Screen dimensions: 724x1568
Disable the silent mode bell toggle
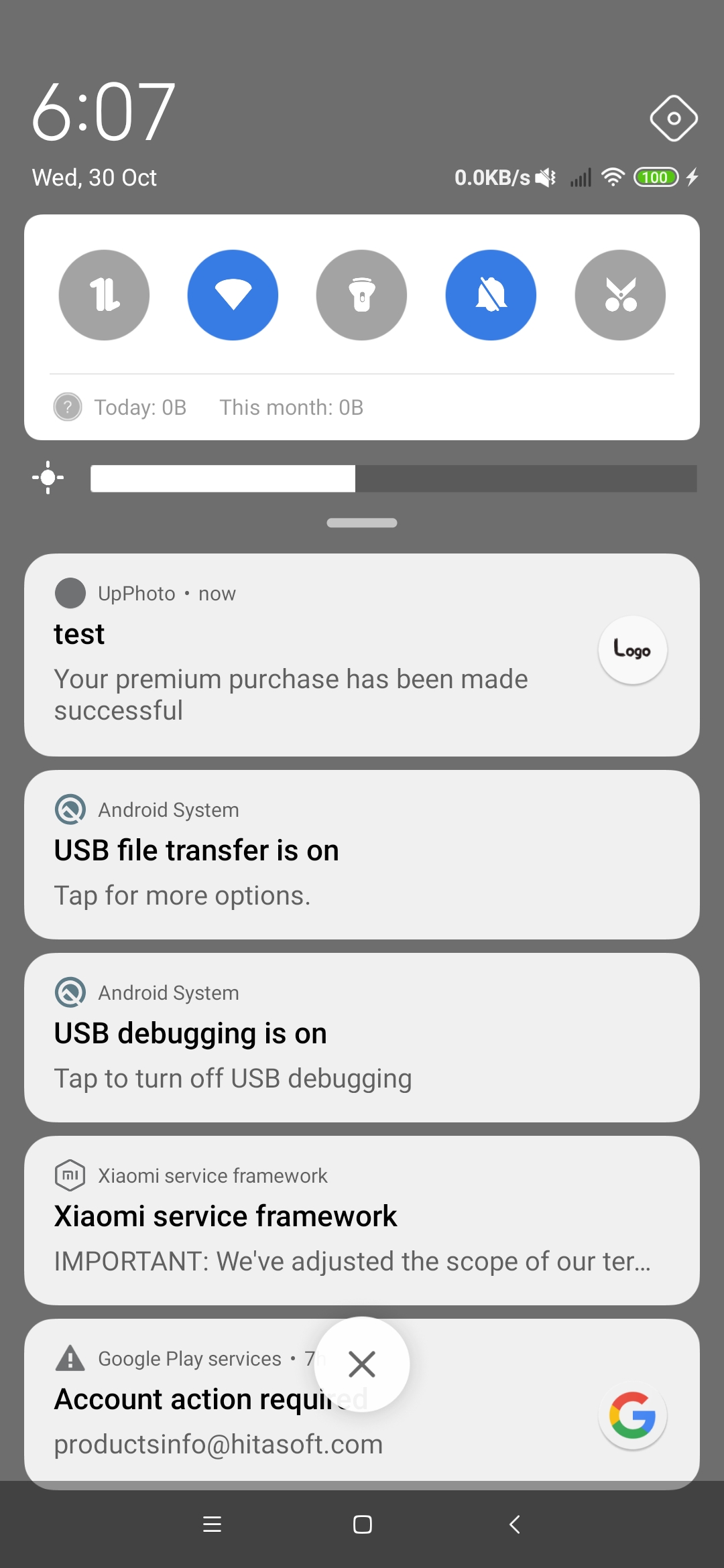491,295
